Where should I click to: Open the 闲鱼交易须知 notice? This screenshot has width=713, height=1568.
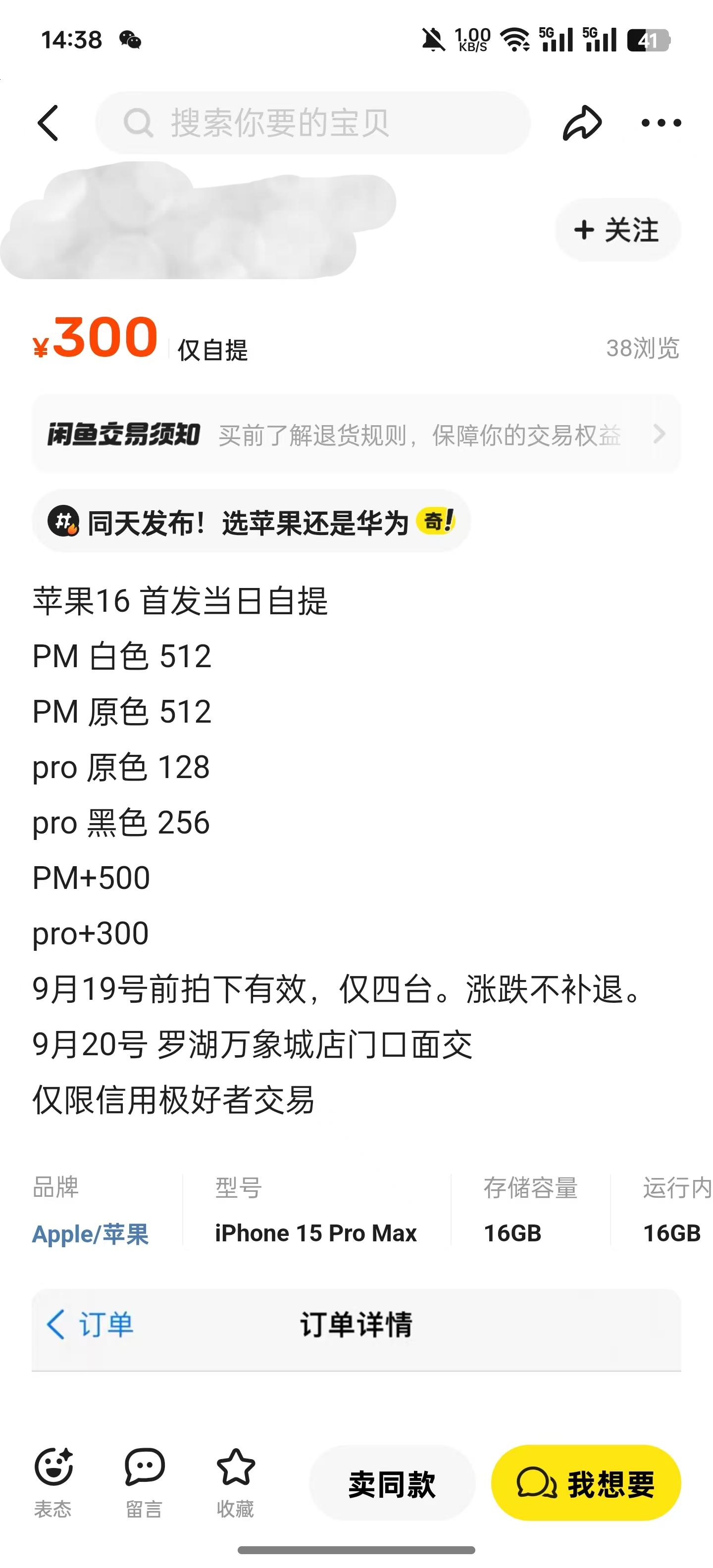click(356, 435)
